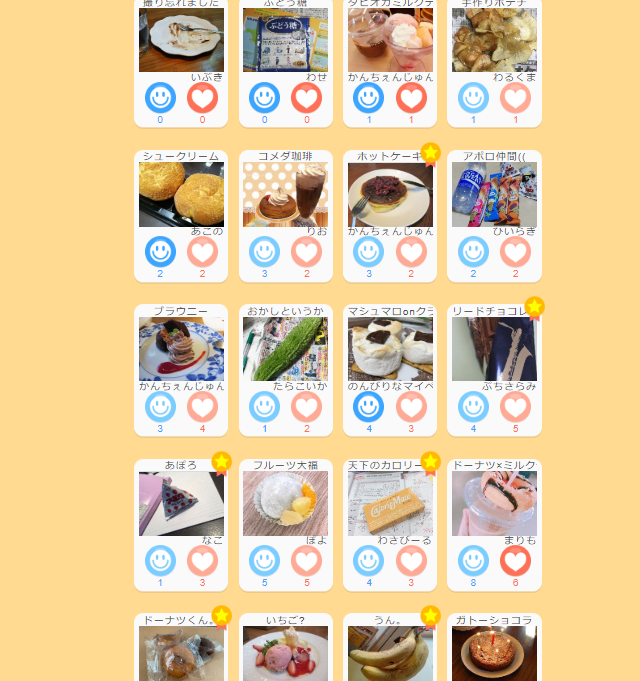Open the ブラウニー photo post
Image resolution: width=640 pixels, height=681 pixels.
(181, 349)
